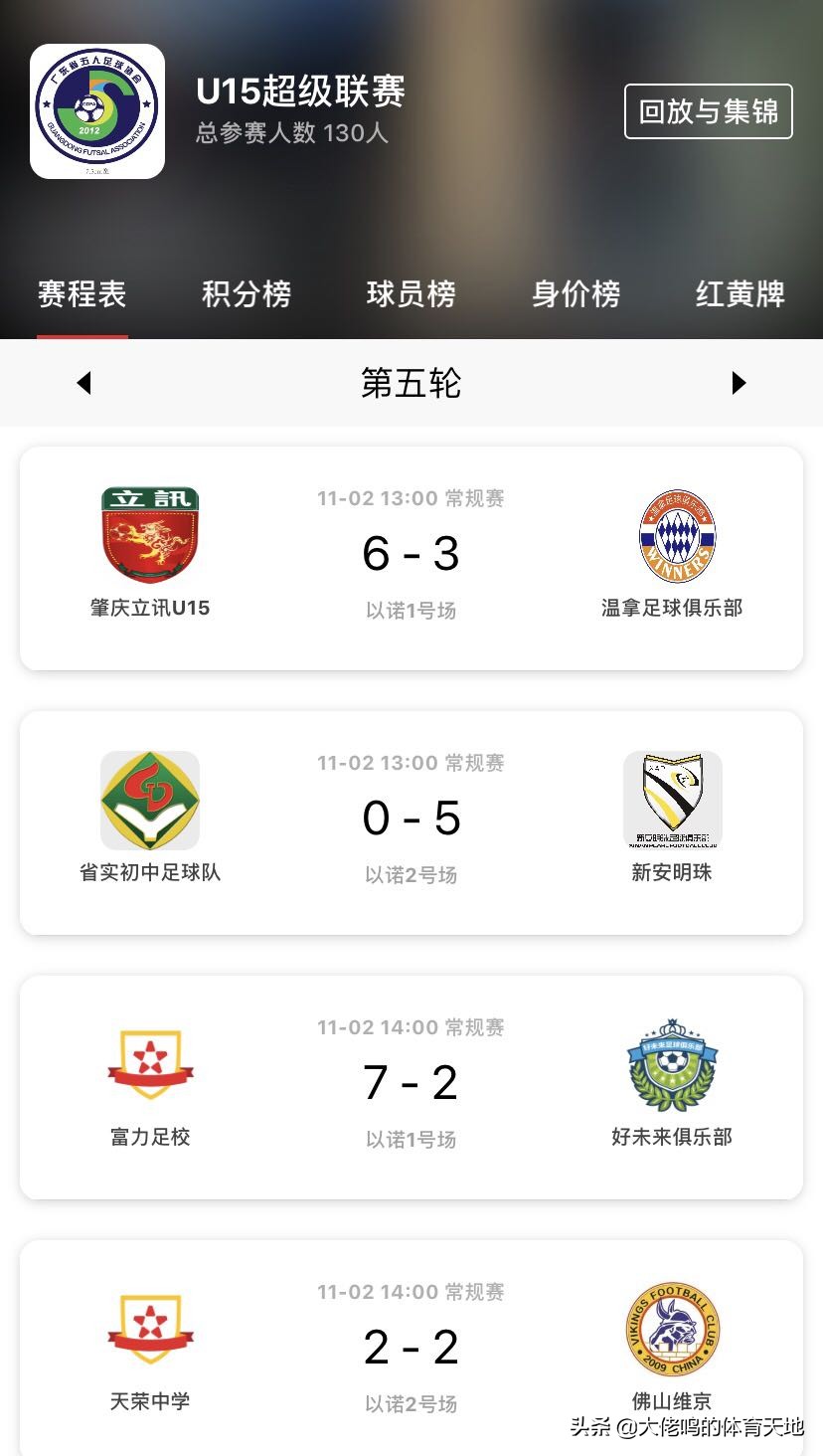Open the 富力足校 7-2 match details

(x=411, y=1081)
